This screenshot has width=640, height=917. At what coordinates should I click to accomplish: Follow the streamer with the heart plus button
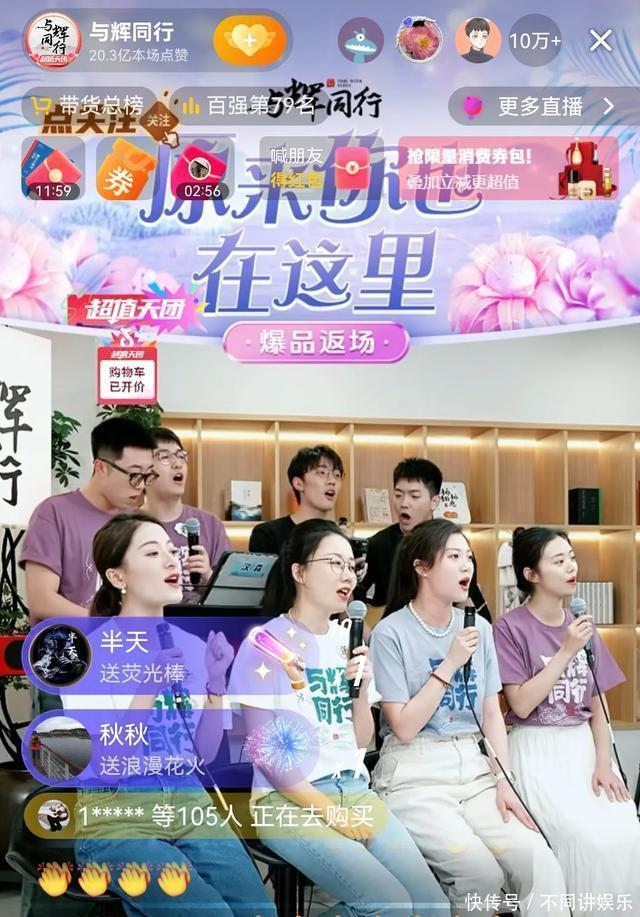[x=249, y=41]
